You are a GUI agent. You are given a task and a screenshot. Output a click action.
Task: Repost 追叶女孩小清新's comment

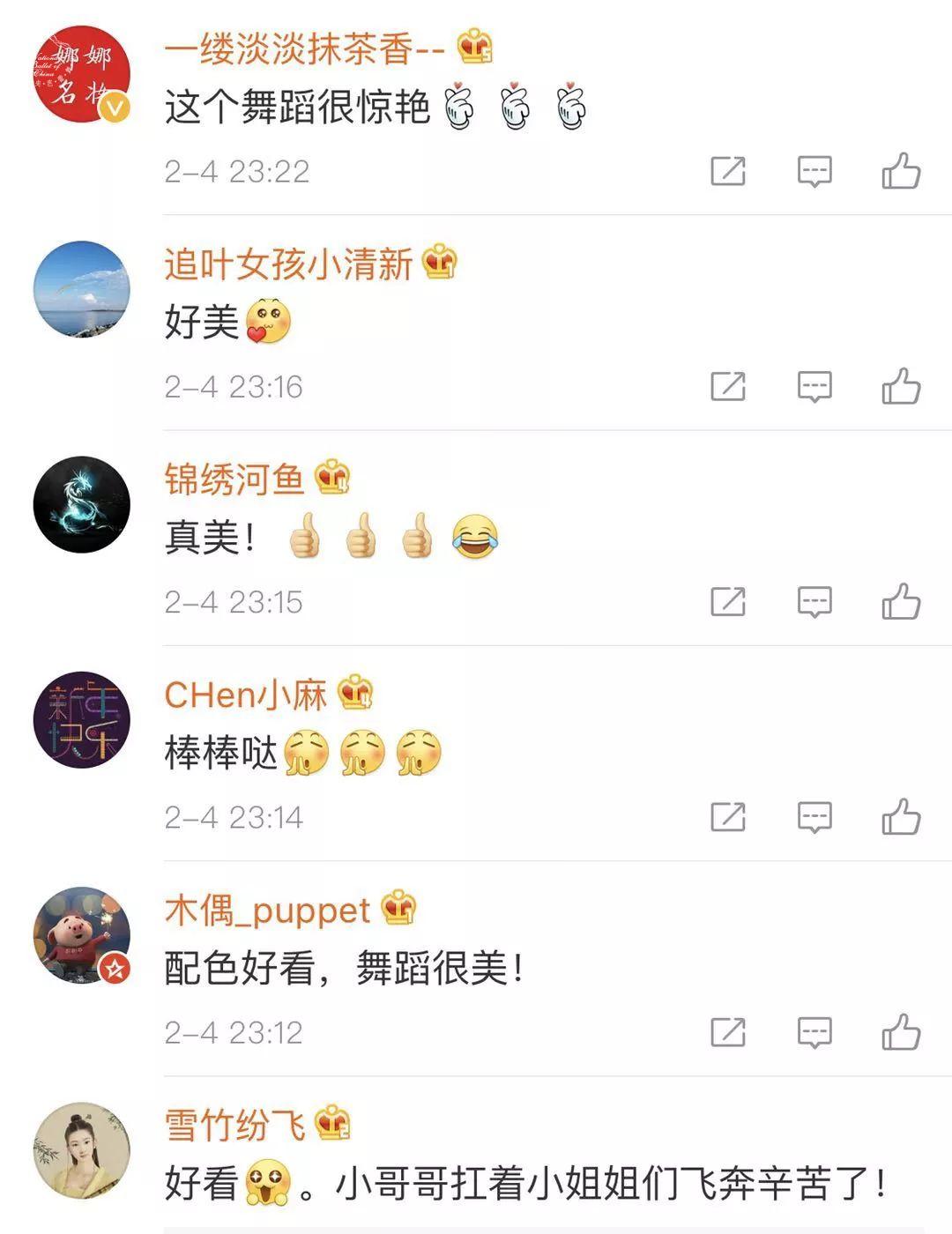click(x=728, y=386)
